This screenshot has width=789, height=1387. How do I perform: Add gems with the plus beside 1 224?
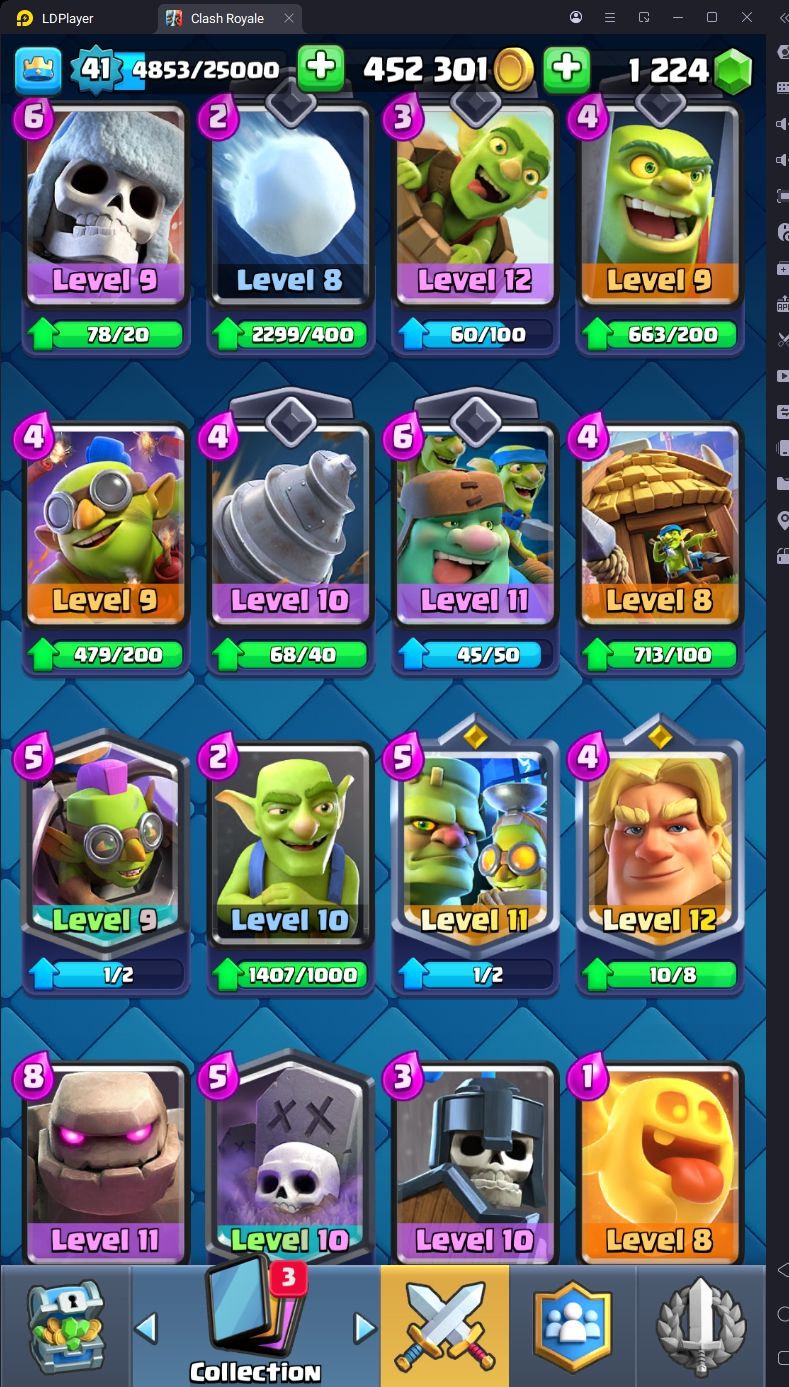(x=567, y=68)
